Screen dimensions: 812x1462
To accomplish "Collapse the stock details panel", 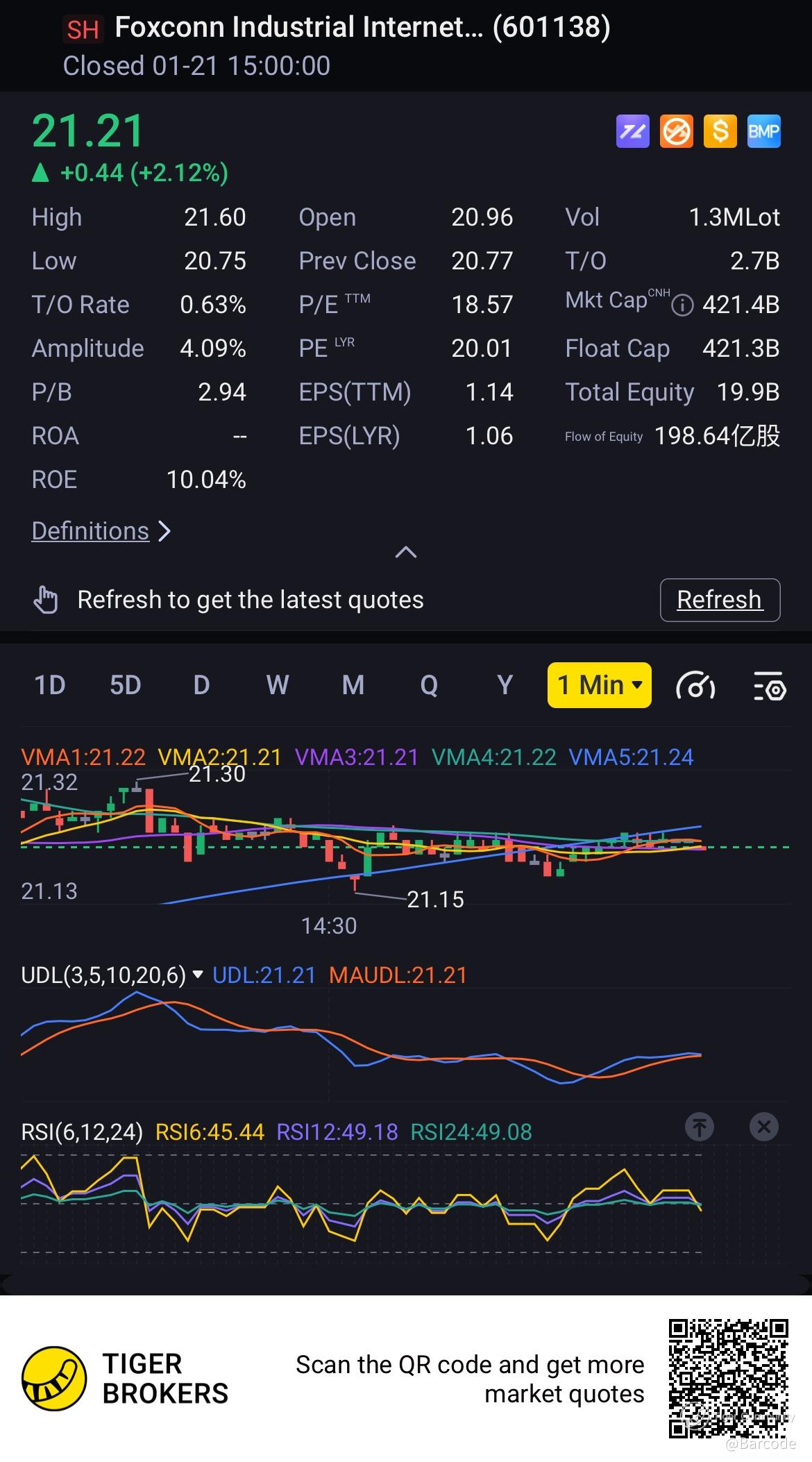I will (x=406, y=553).
